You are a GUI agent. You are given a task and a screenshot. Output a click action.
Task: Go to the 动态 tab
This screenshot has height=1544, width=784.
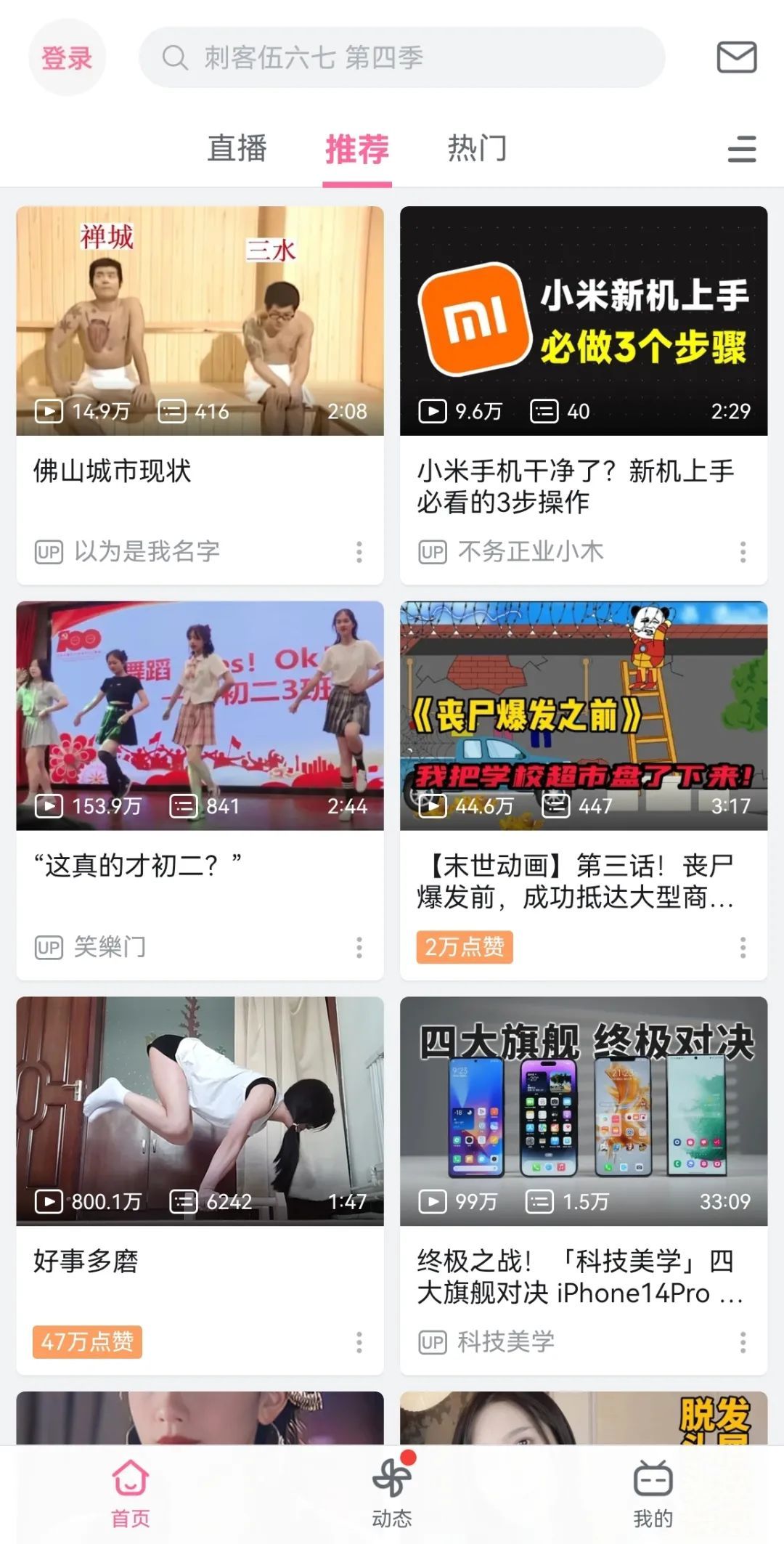(x=392, y=1492)
